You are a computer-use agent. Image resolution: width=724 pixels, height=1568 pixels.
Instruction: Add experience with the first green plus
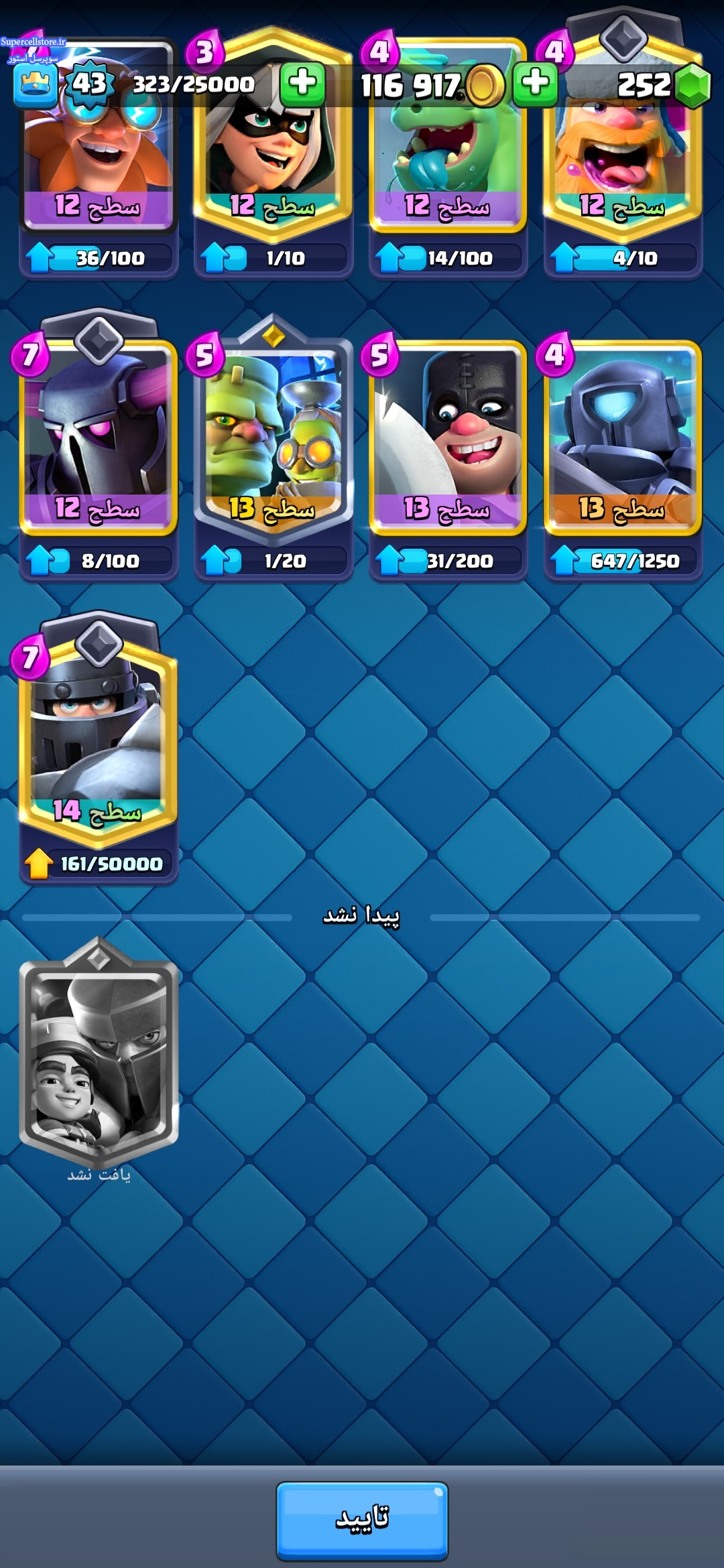pyautogui.click(x=302, y=84)
